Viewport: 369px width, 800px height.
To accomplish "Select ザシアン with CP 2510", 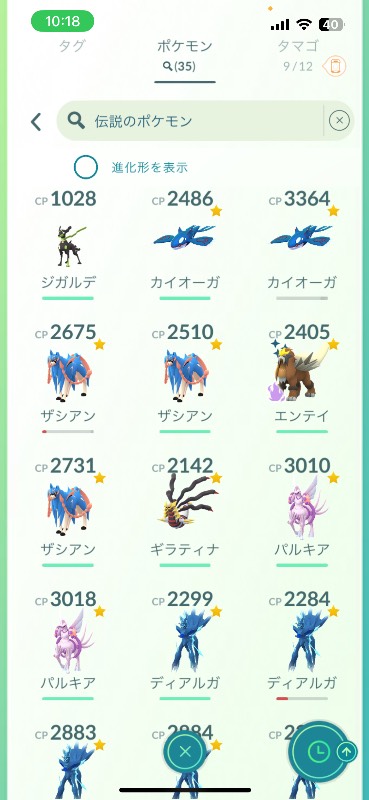I will tap(185, 378).
